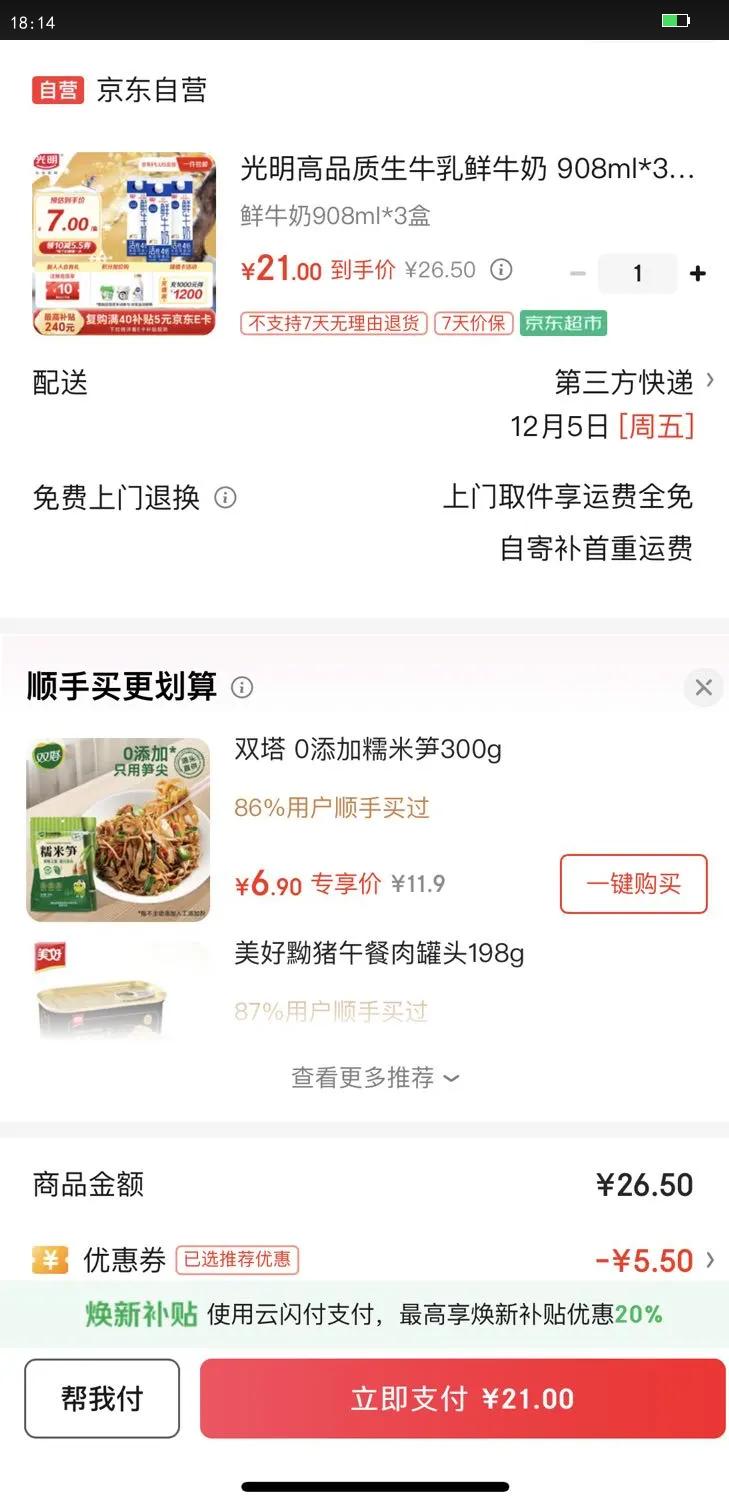Open 美好黔猪午餐肉罐头 recommended item
This screenshot has height=1508, width=729.
379,954
